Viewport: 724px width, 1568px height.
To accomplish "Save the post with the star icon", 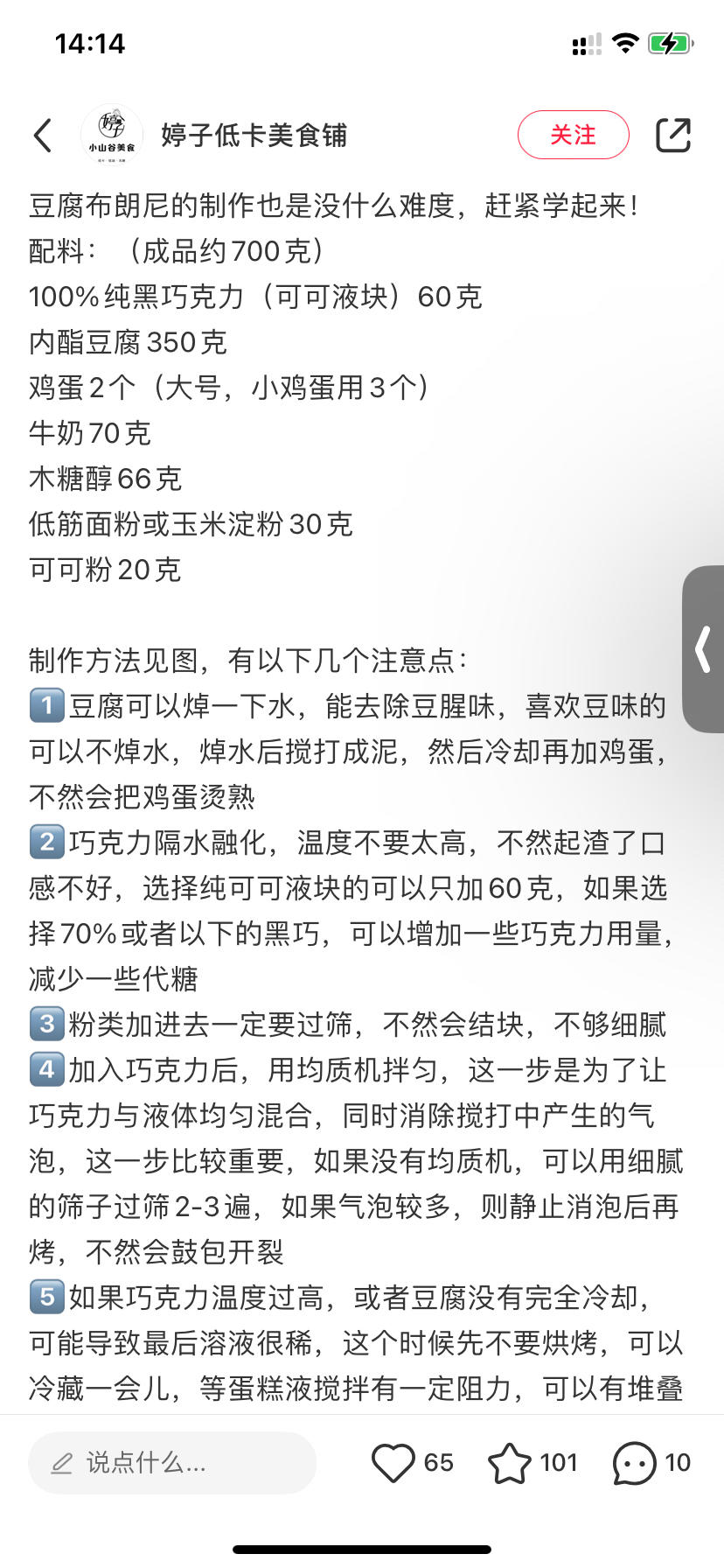I will tap(509, 1462).
